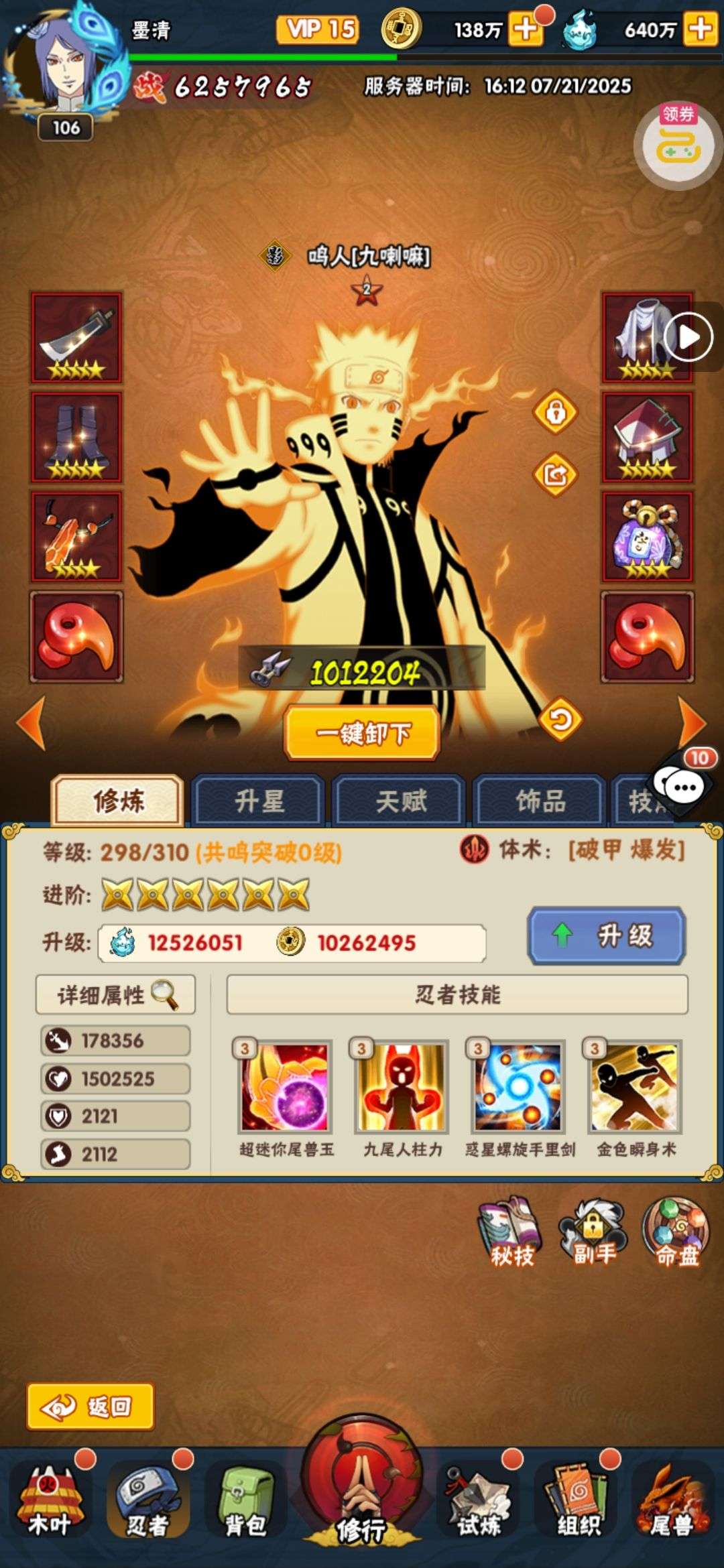The width and height of the screenshot is (724, 1568).
Task: Show the previous ninja with left arrow
Action: 31,722
